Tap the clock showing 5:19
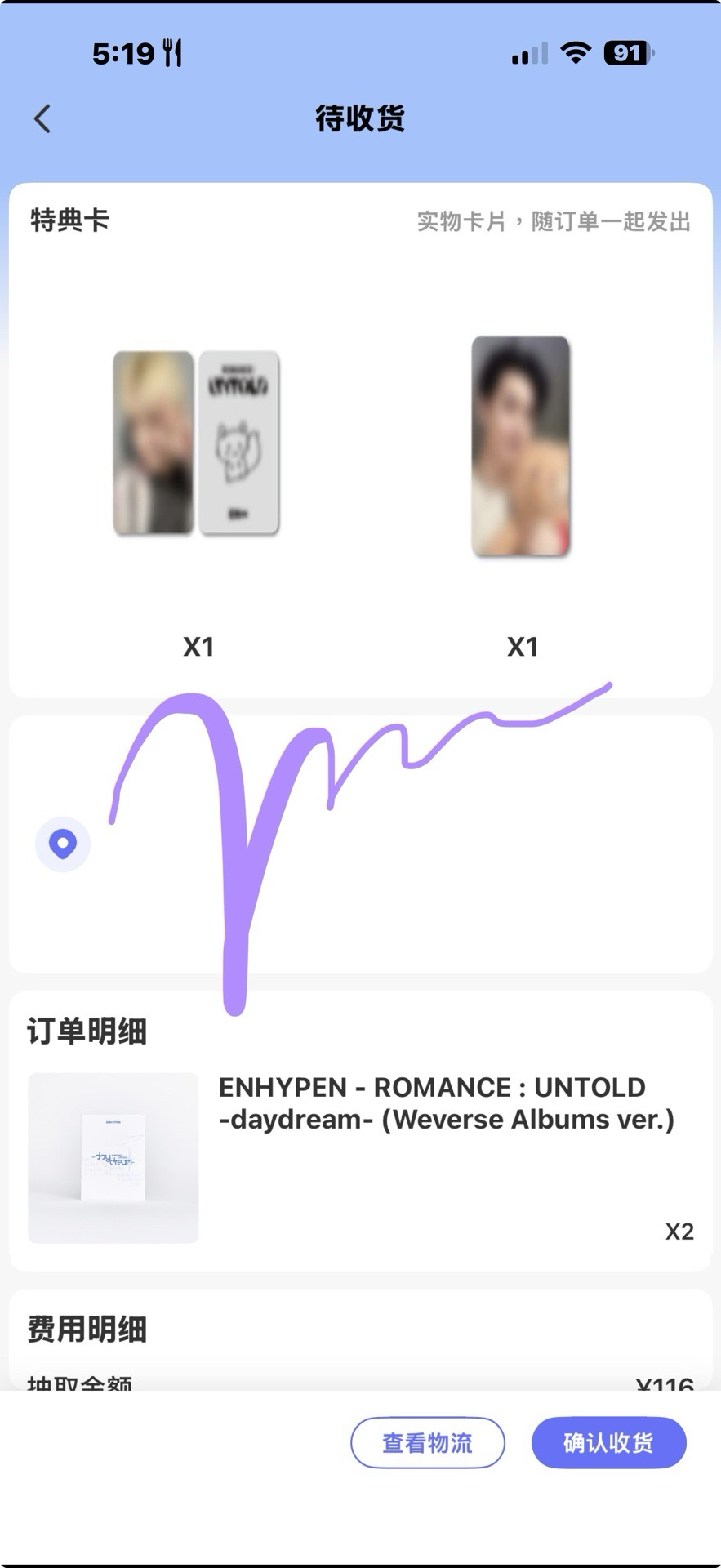 122,51
